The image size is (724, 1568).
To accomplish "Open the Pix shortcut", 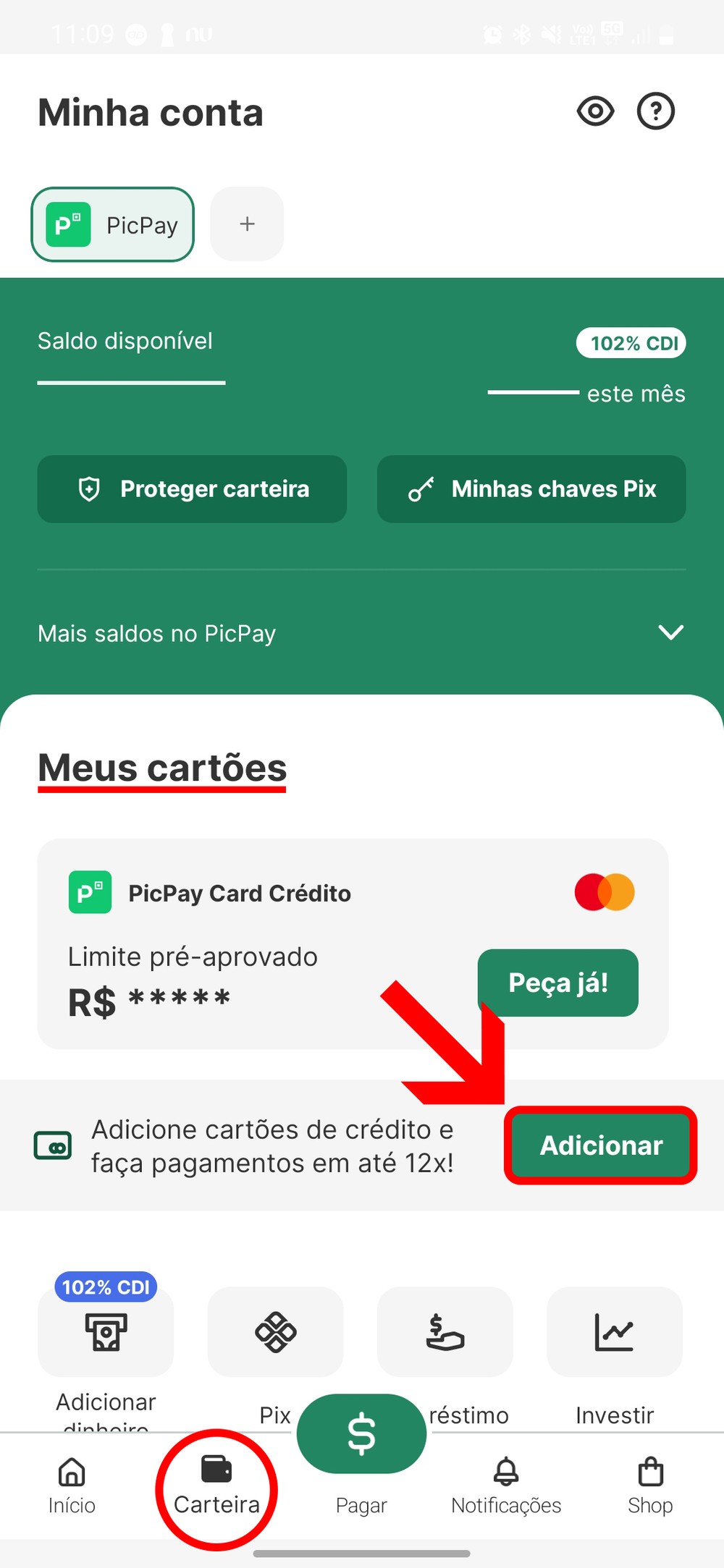I will pyautogui.click(x=275, y=1333).
